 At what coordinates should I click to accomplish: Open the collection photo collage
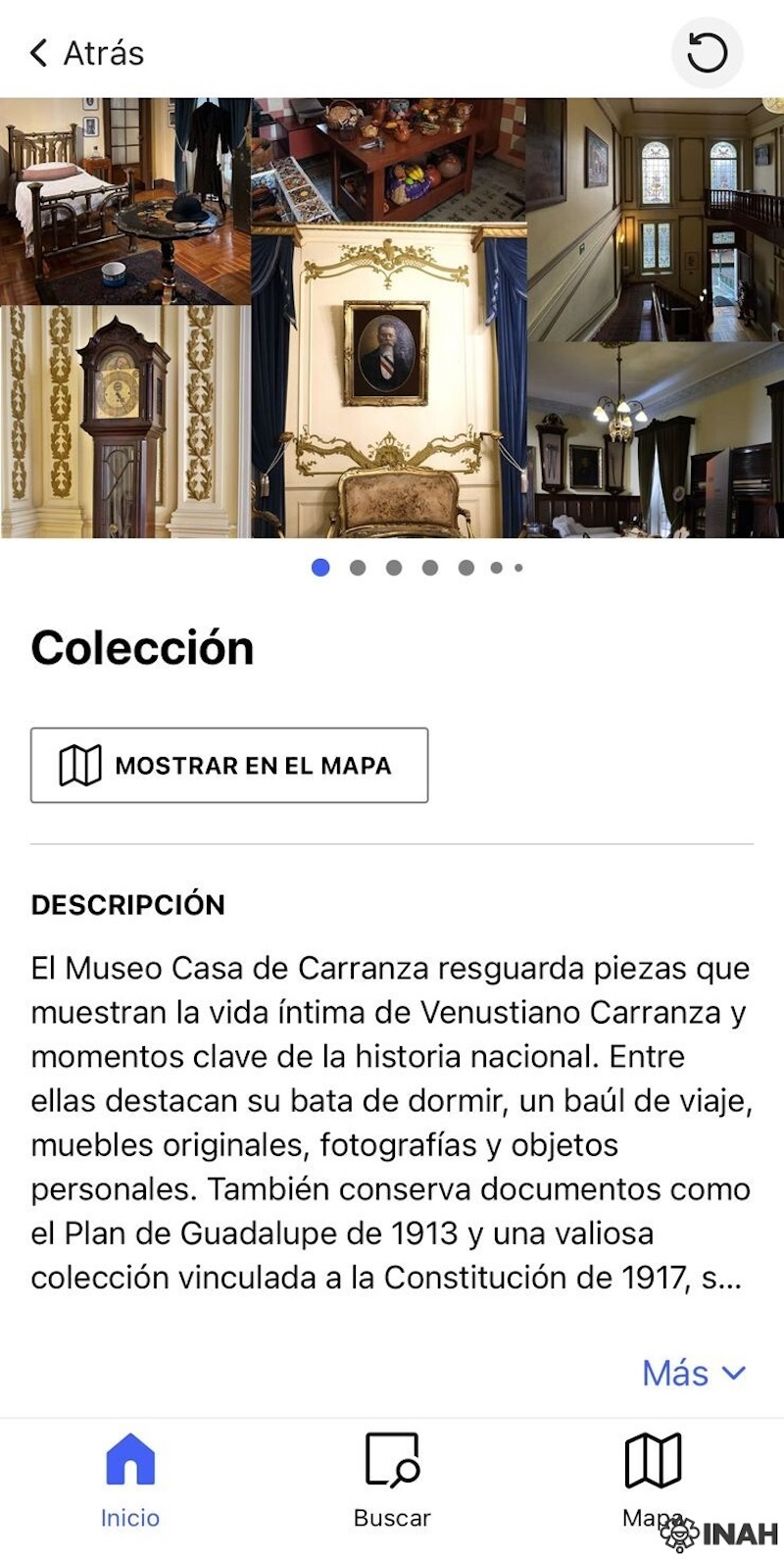pos(392,318)
